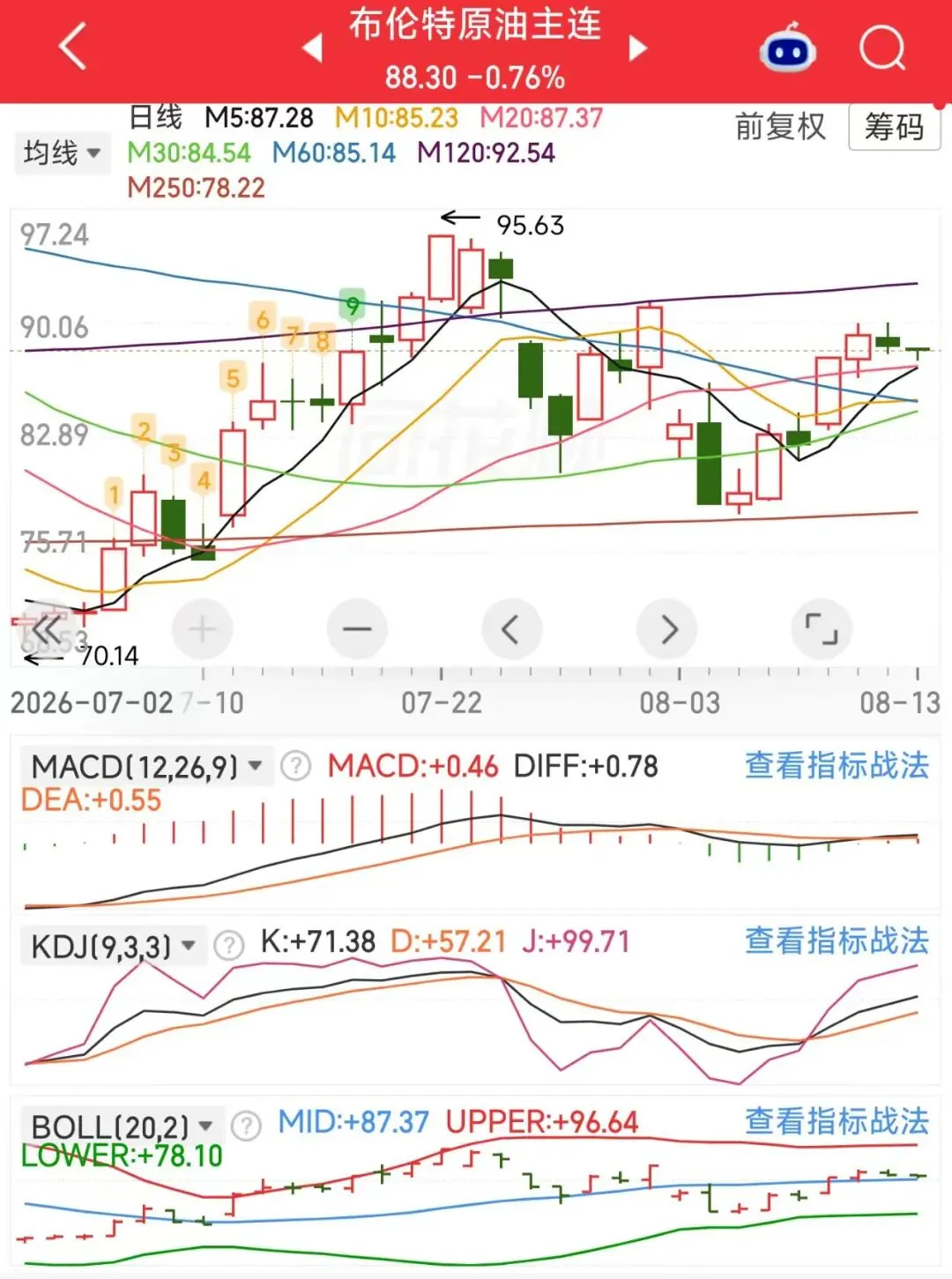
Task: Zoom in the chart with plus button
Action: [202, 629]
